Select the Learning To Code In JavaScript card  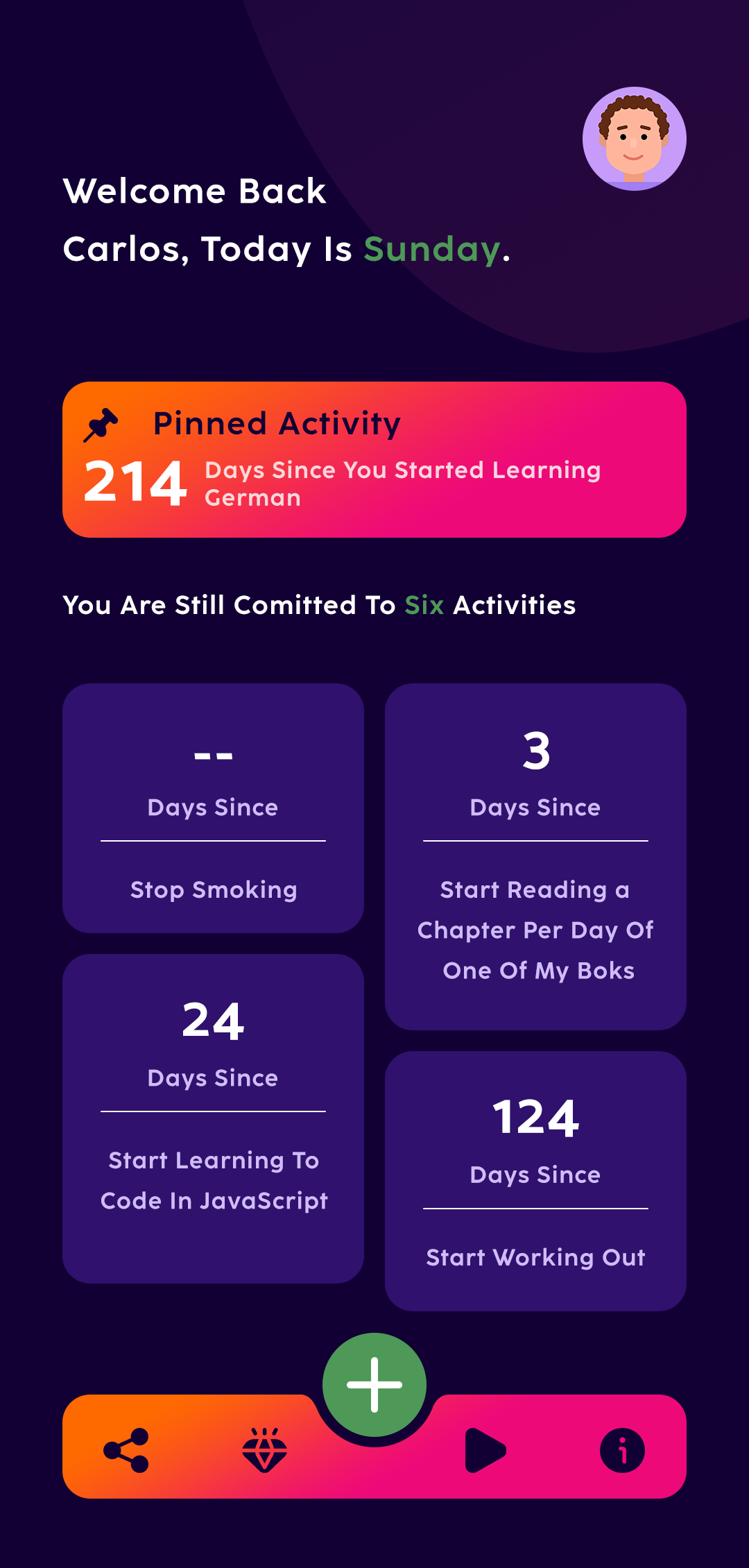213,1118
